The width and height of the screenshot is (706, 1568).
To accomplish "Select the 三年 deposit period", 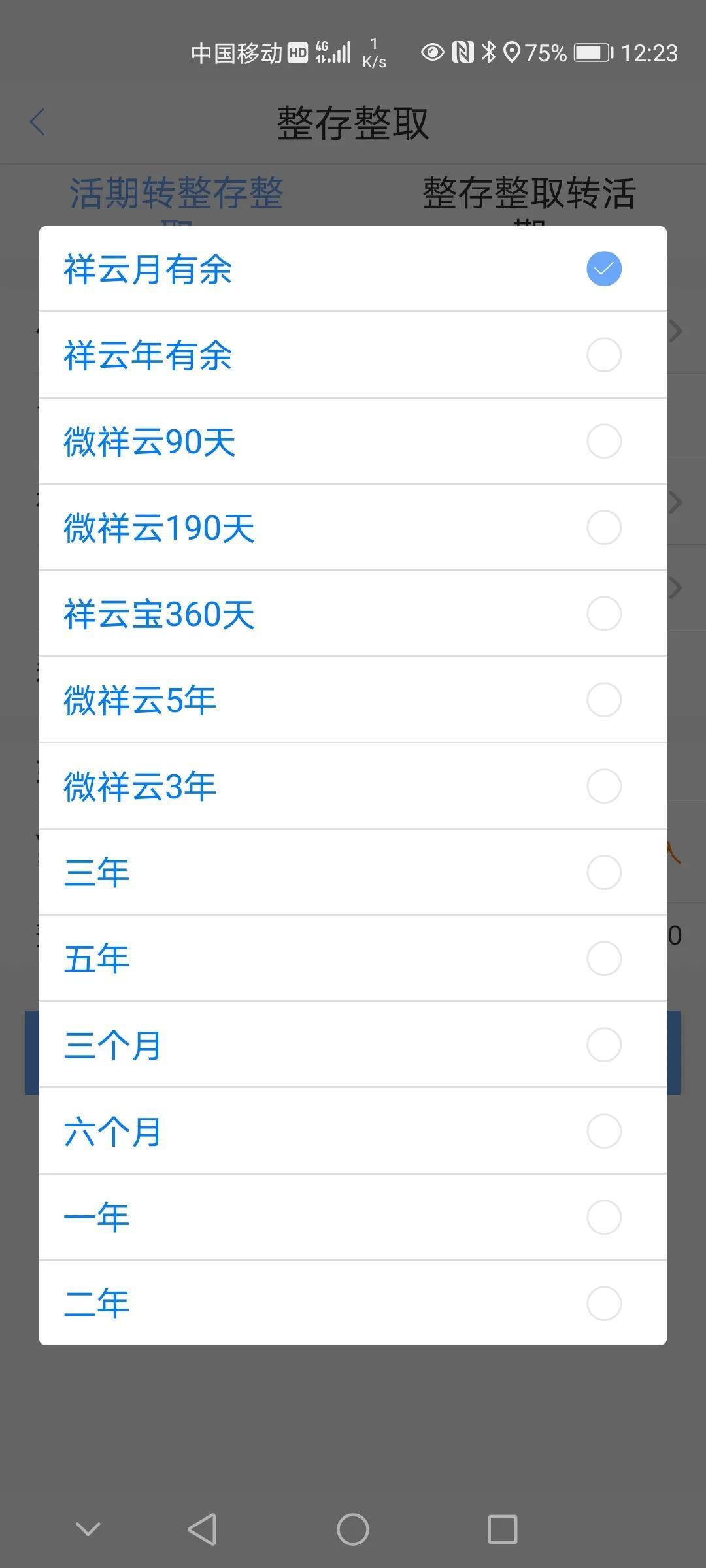I will (x=353, y=873).
